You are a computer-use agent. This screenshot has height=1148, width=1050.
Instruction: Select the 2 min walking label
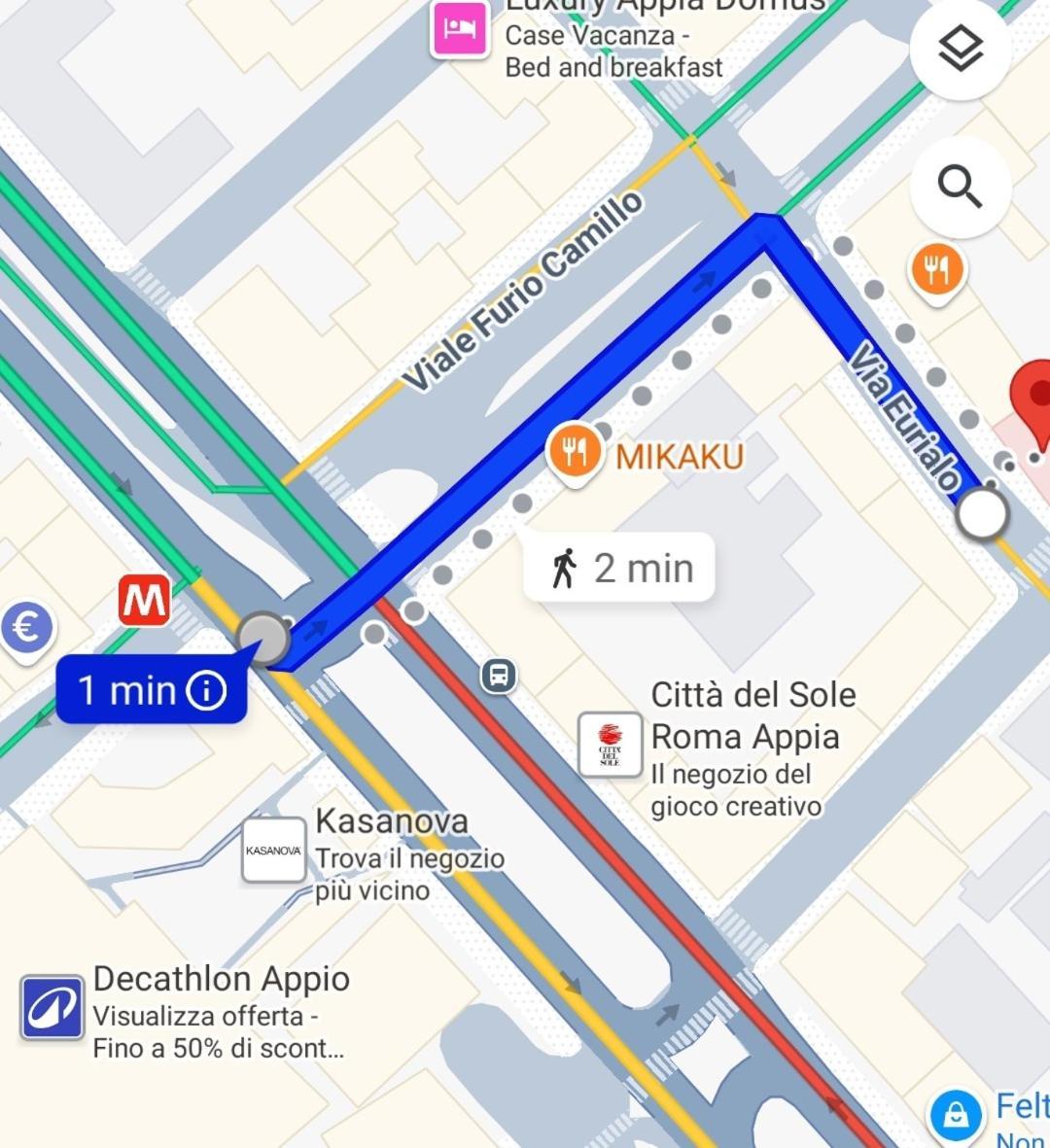click(619, 568)
